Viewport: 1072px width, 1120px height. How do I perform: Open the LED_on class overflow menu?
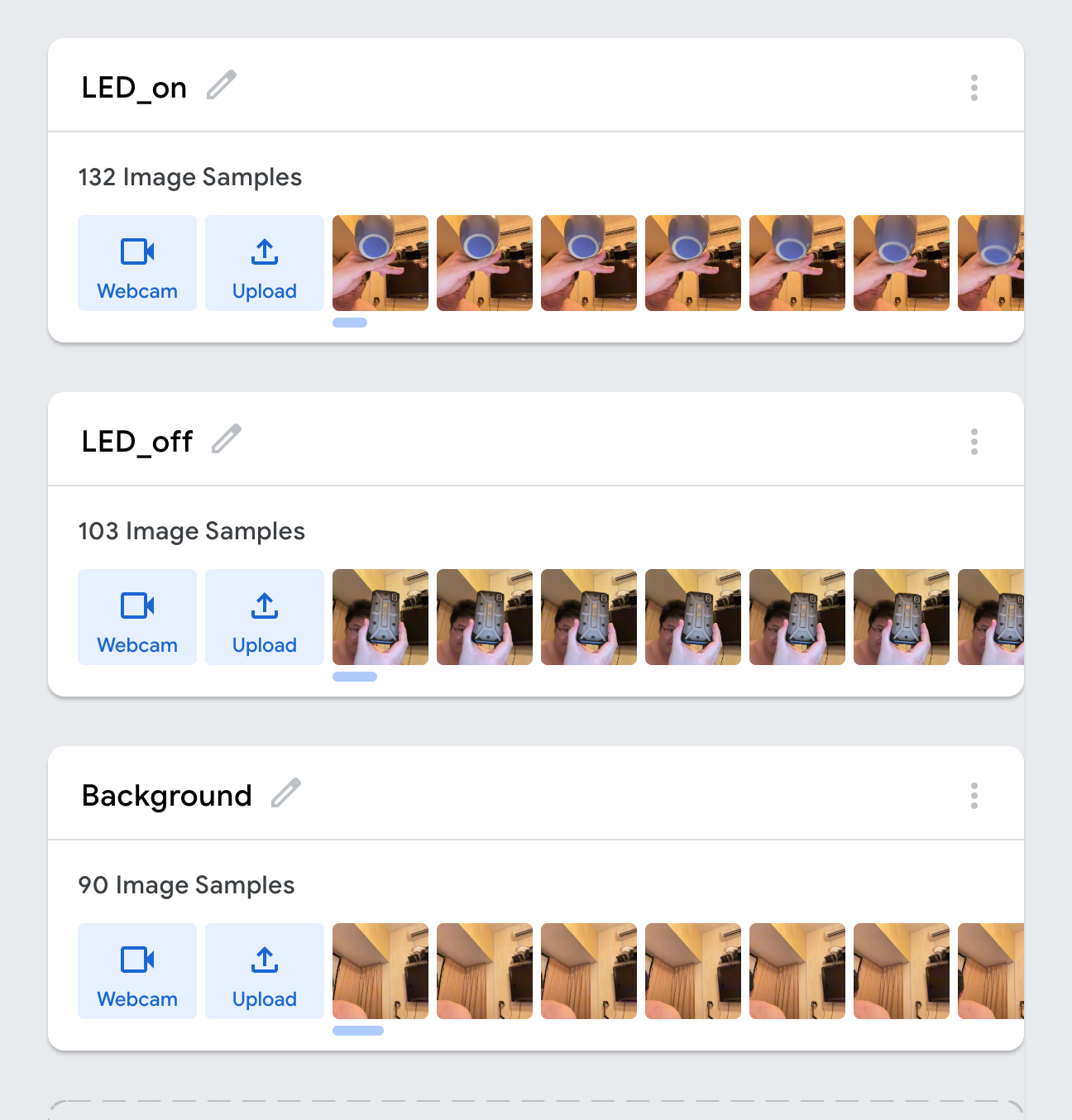pyautogui.click(x=974, y=88)
